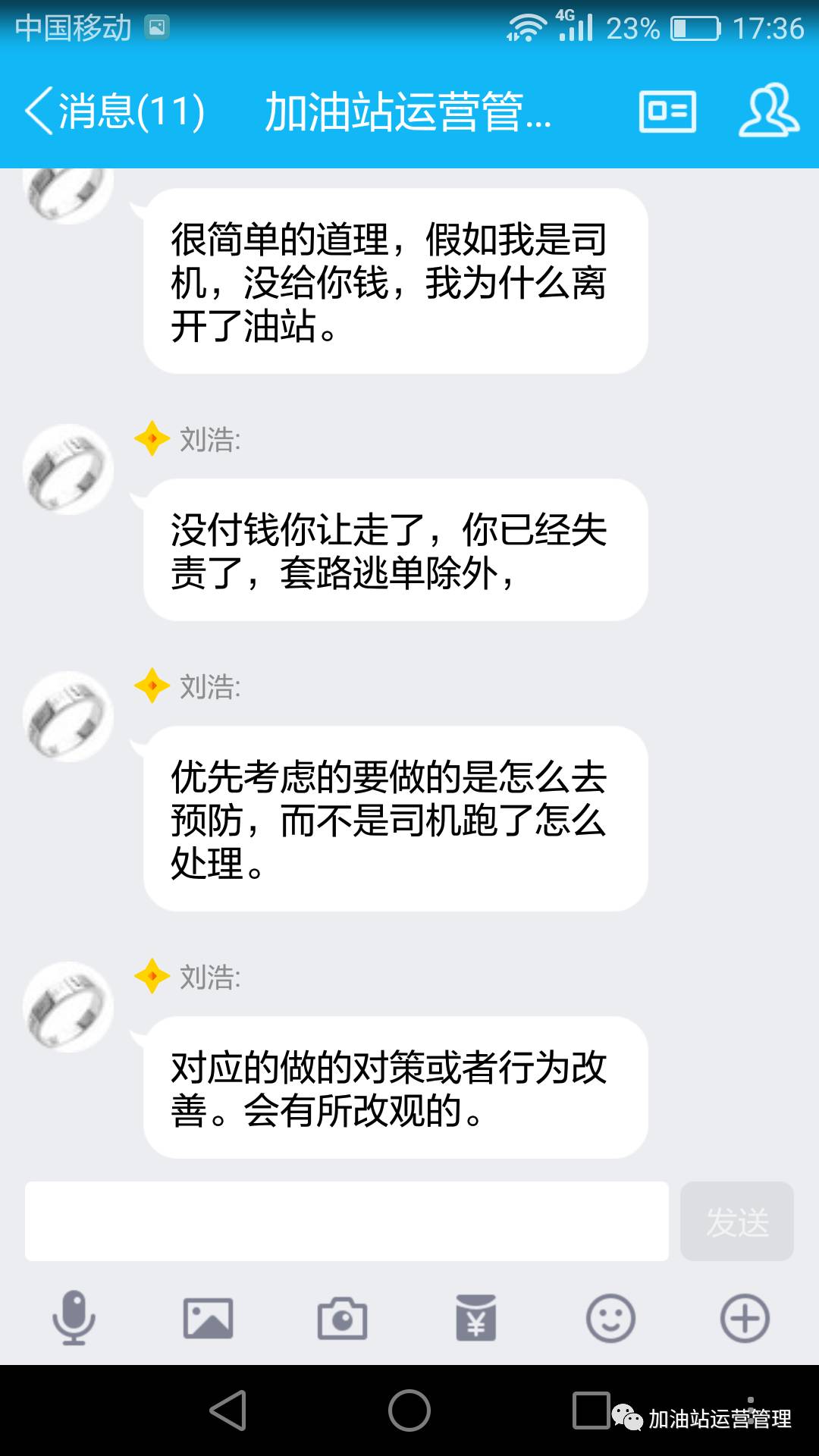
Task: Tap the back arrow to return to 消息(11)
Action: (x=36, y=112)
